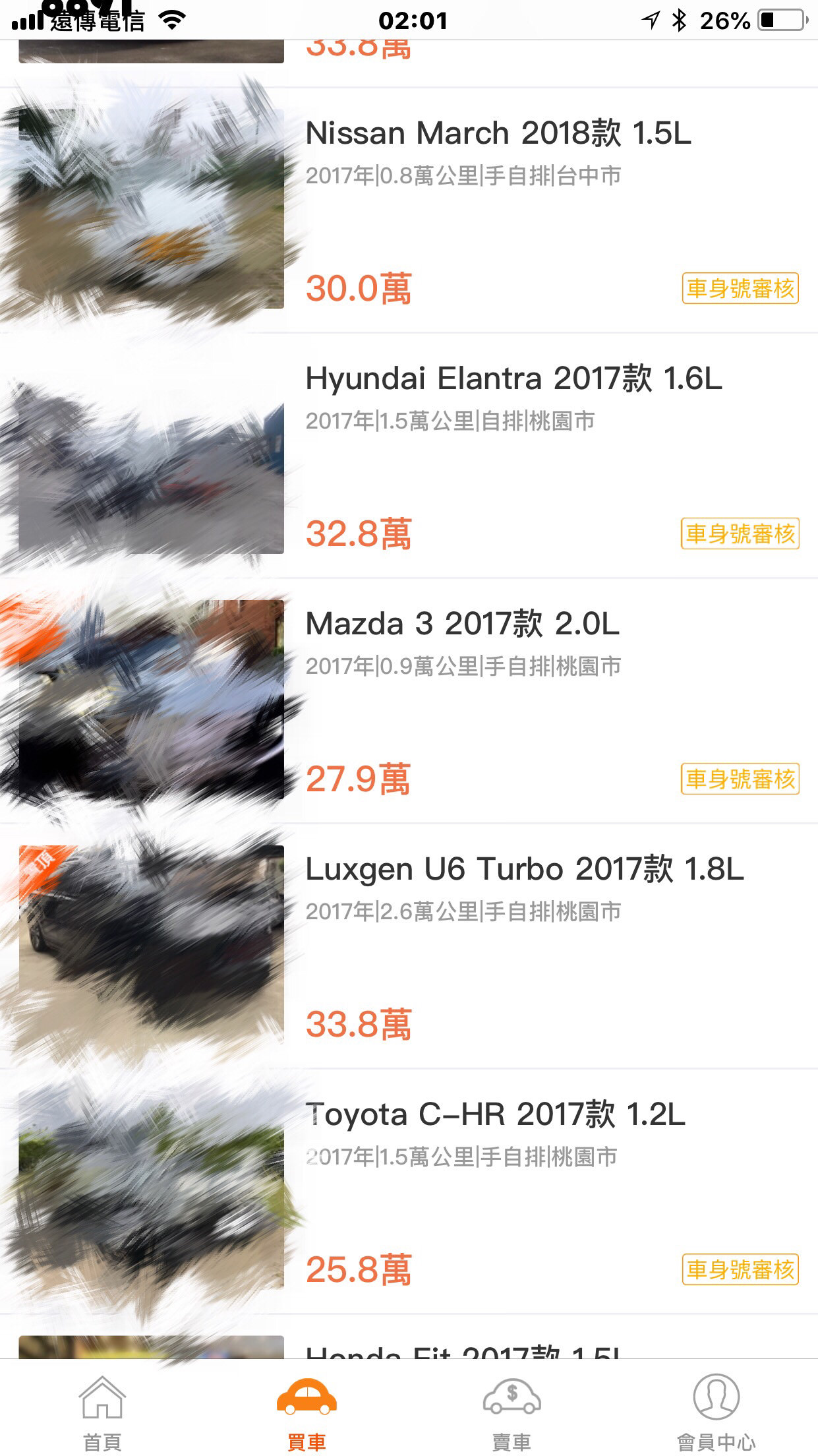The height and width of the screenshot is (1456, 818).
Task: Select the 首頁 home icon
Action: coord(102,1393)
